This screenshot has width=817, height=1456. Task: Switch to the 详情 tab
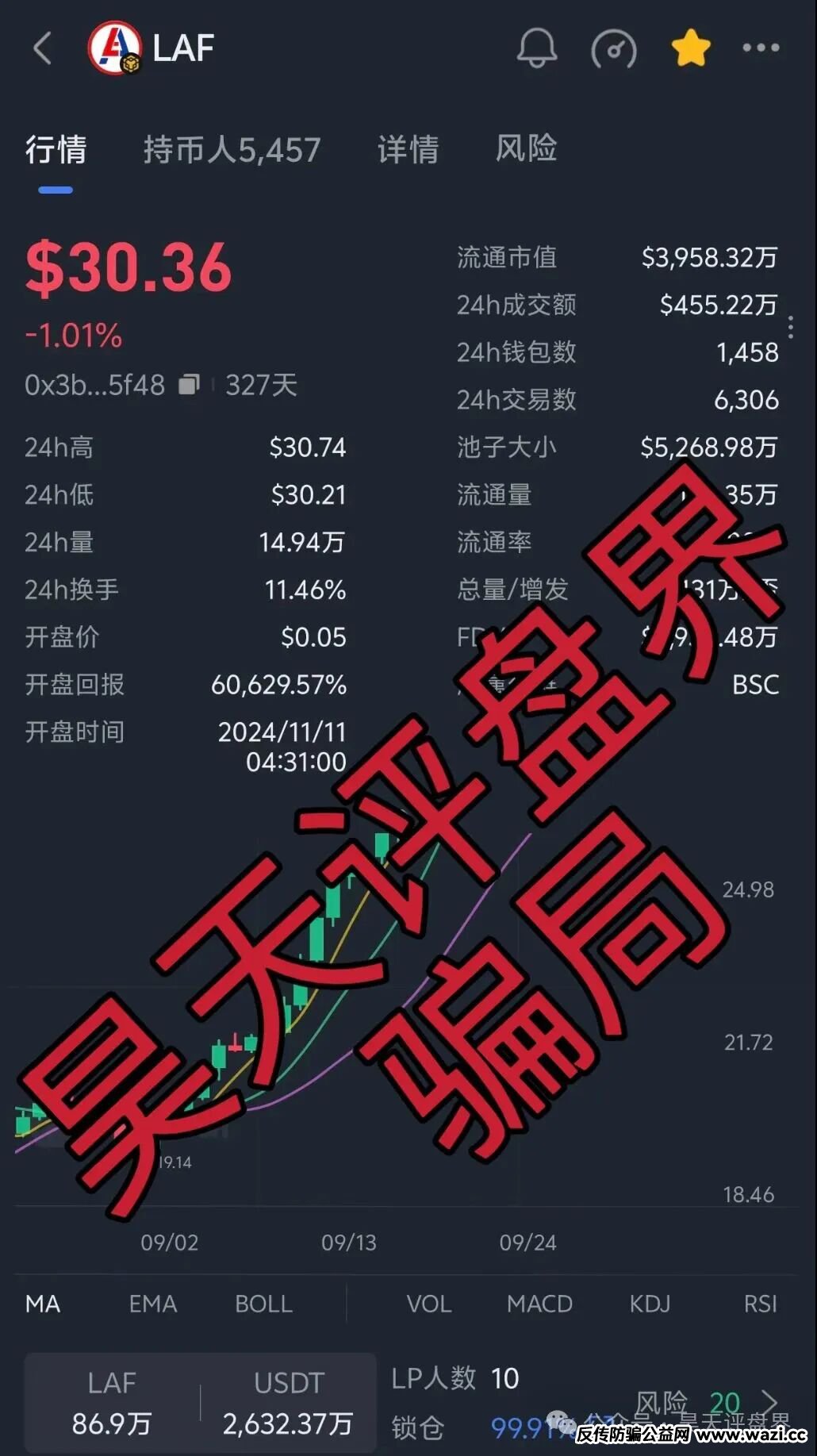(408, 149)
